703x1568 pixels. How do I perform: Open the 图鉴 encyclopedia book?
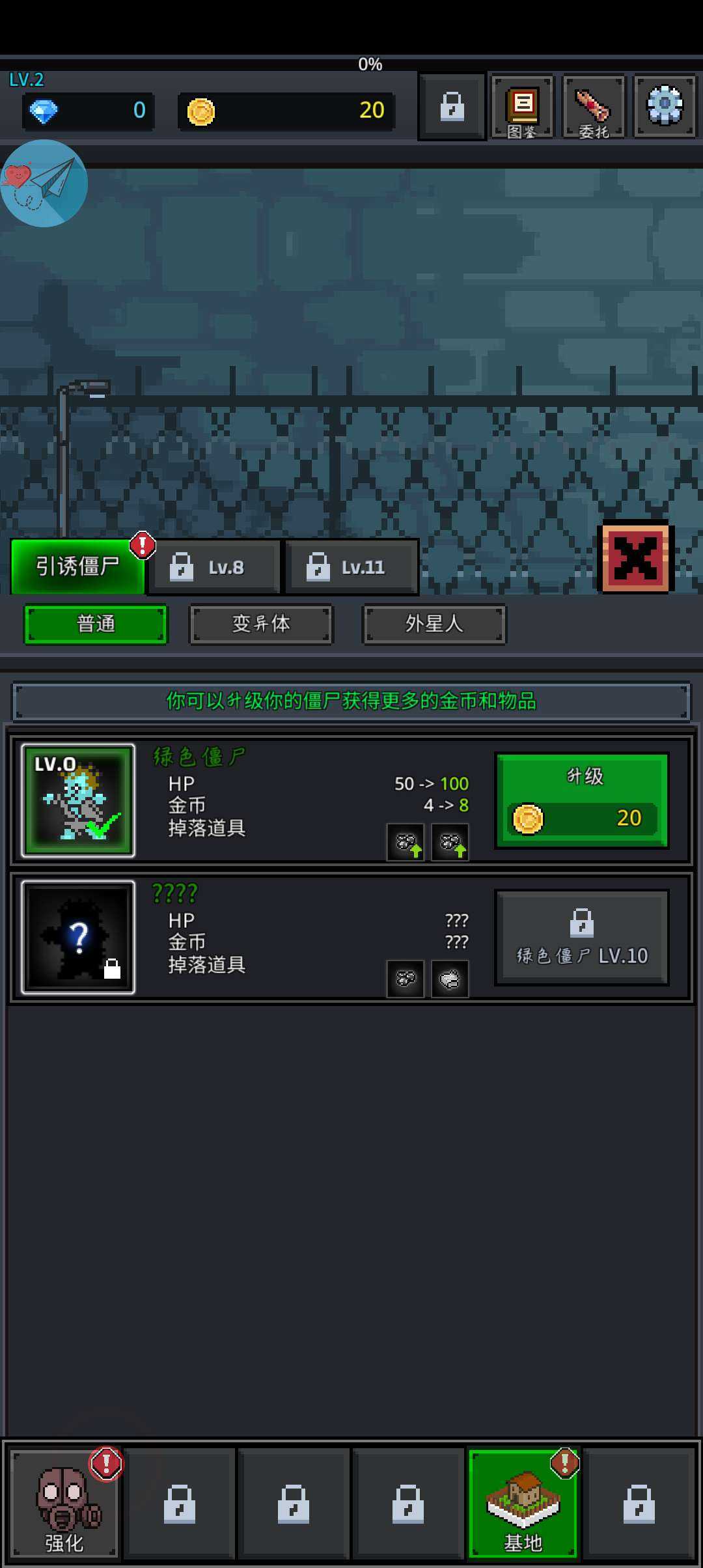coord(522,107)
